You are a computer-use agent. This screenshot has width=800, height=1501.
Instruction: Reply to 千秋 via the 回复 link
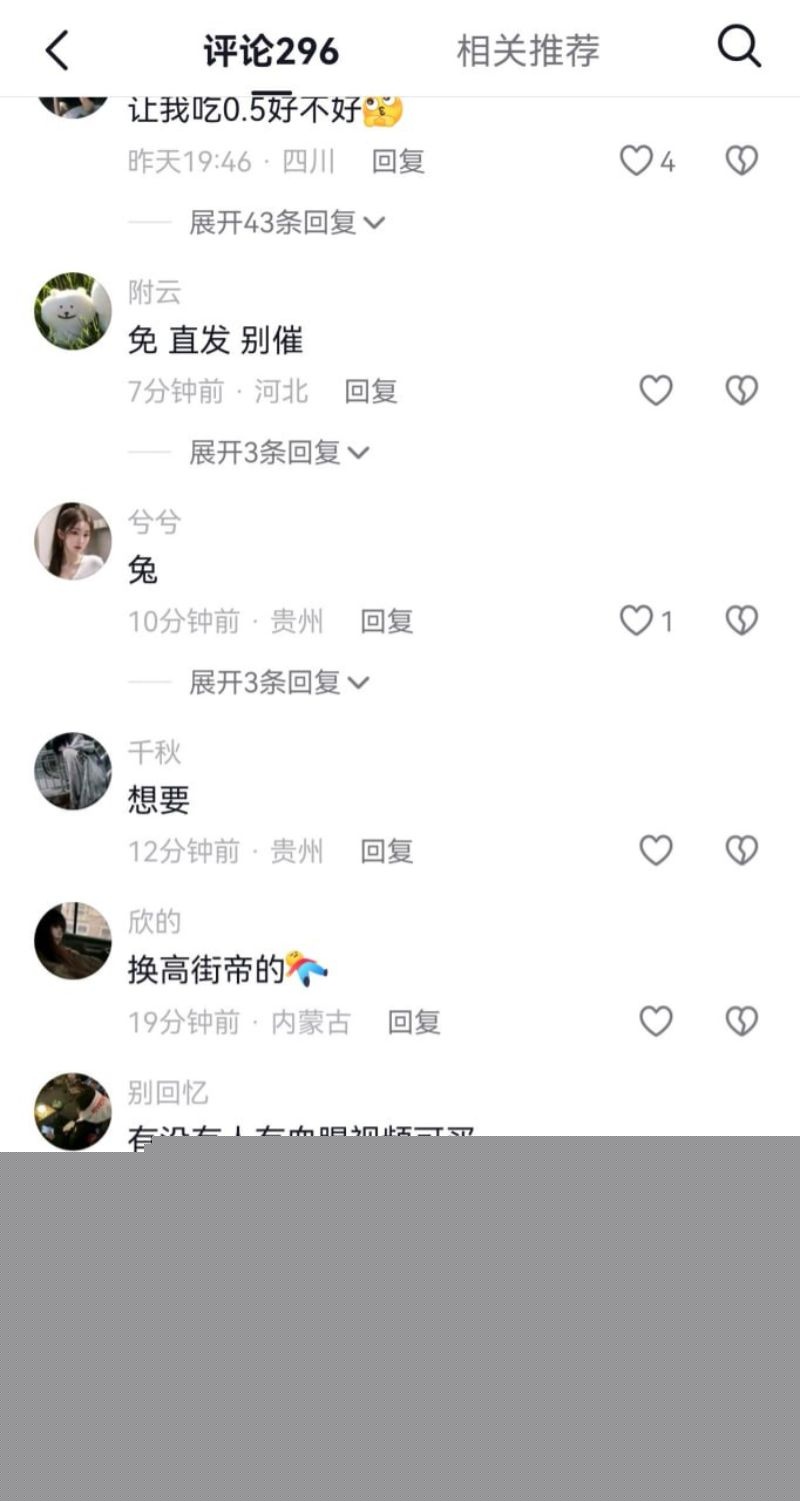point(386,850)
